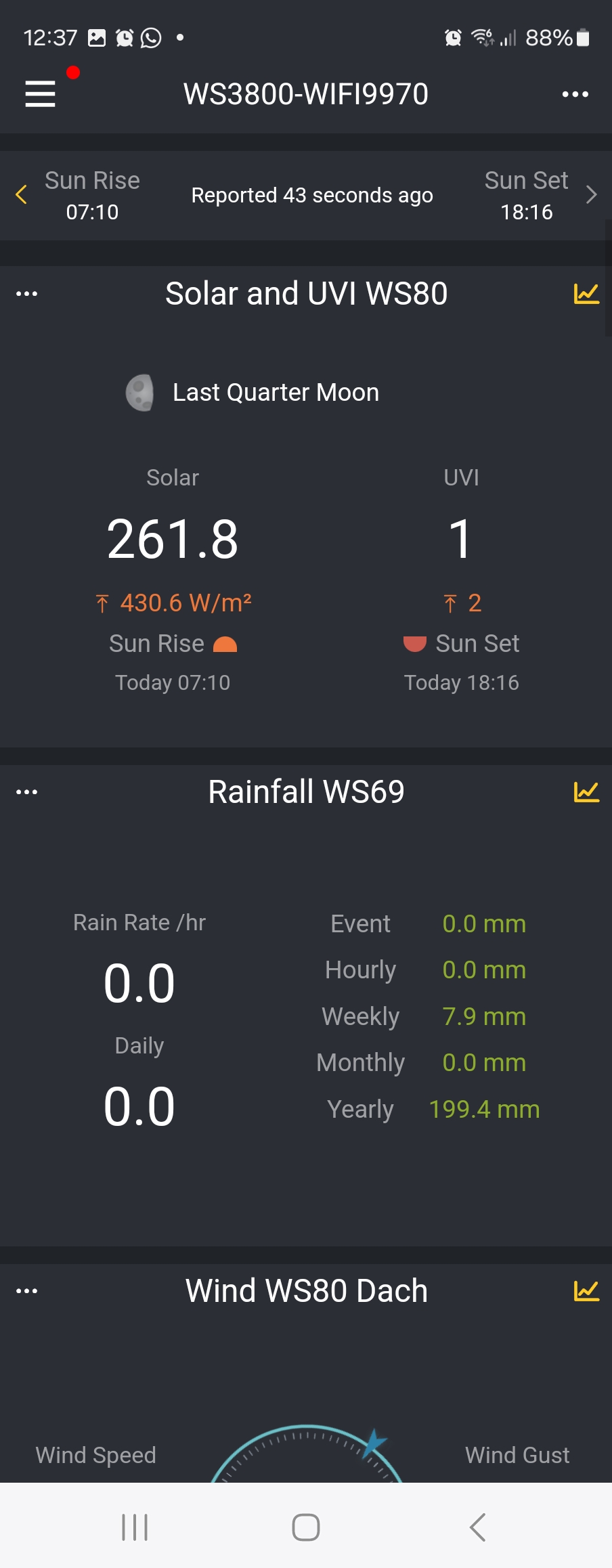The width and height of the screenshot is (612, 1568).
Task: Go to previous panel with left arrow
Action: (22, 195)
